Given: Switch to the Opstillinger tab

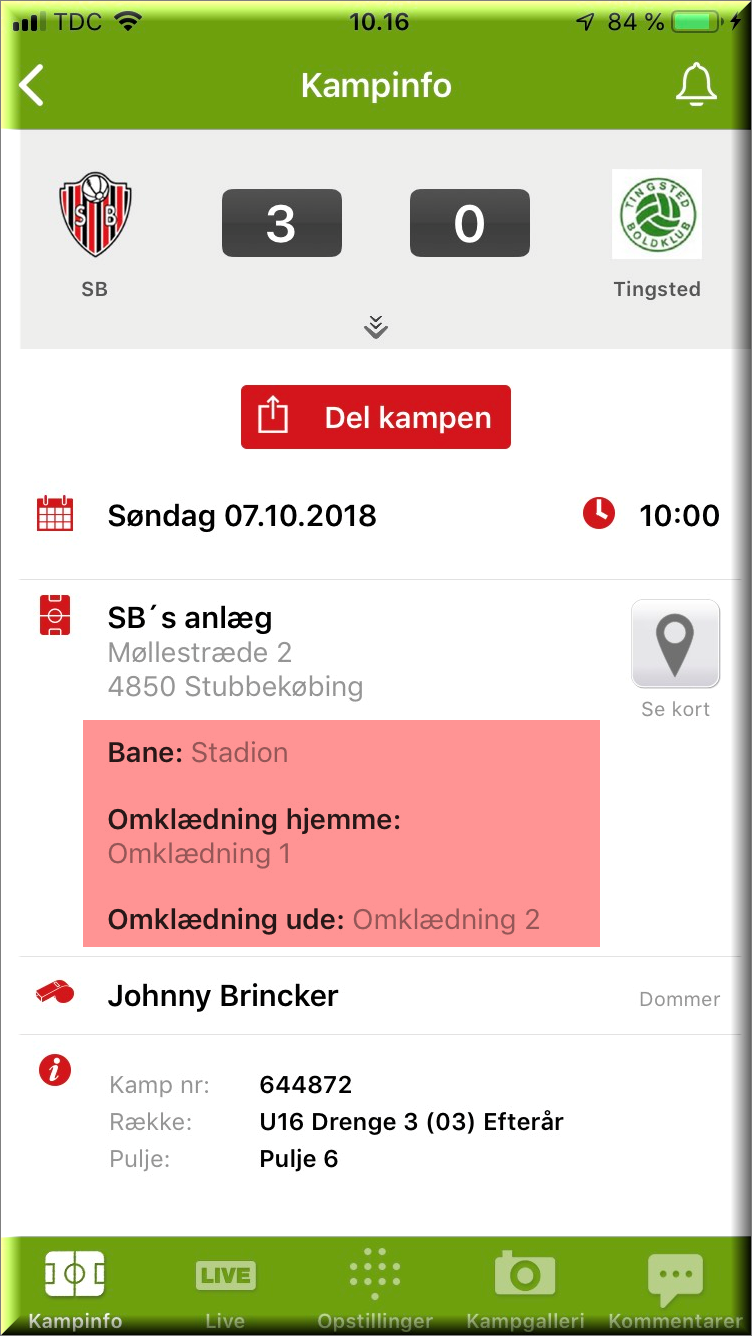Looking at the screenshot, I should pos(375,1288).
